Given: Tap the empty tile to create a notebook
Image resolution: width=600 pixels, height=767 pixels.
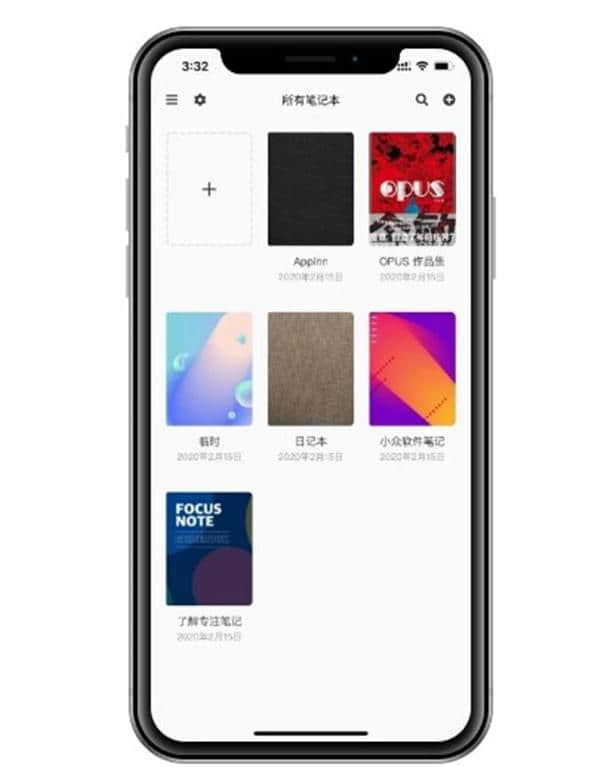Looking at the screenshot, I should [209, 189].
